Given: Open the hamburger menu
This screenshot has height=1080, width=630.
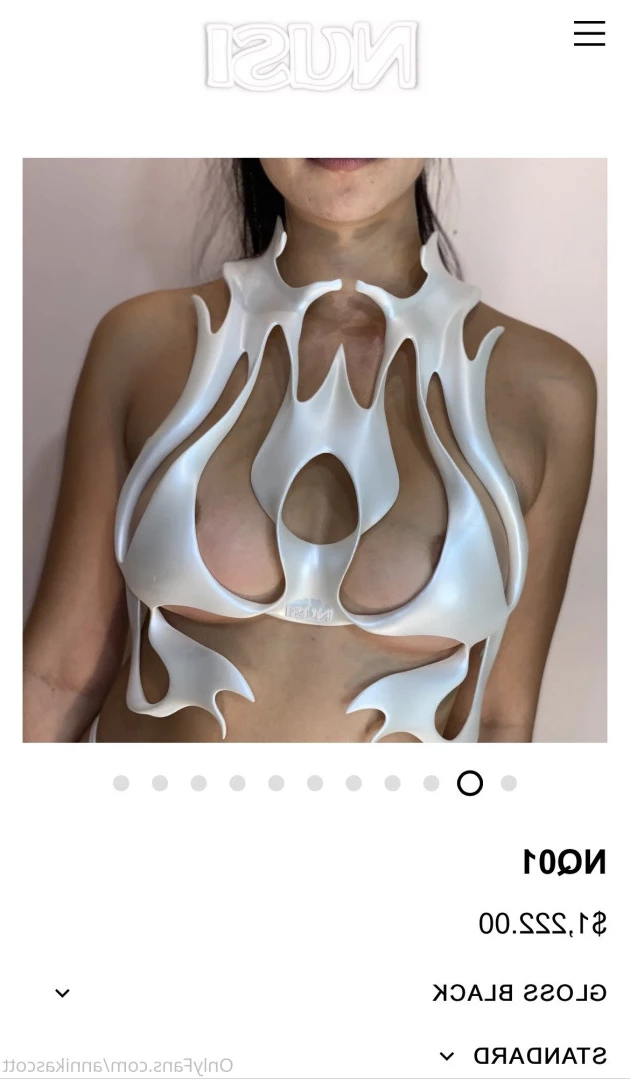Looking at the screenshot, I should point(589,33).
